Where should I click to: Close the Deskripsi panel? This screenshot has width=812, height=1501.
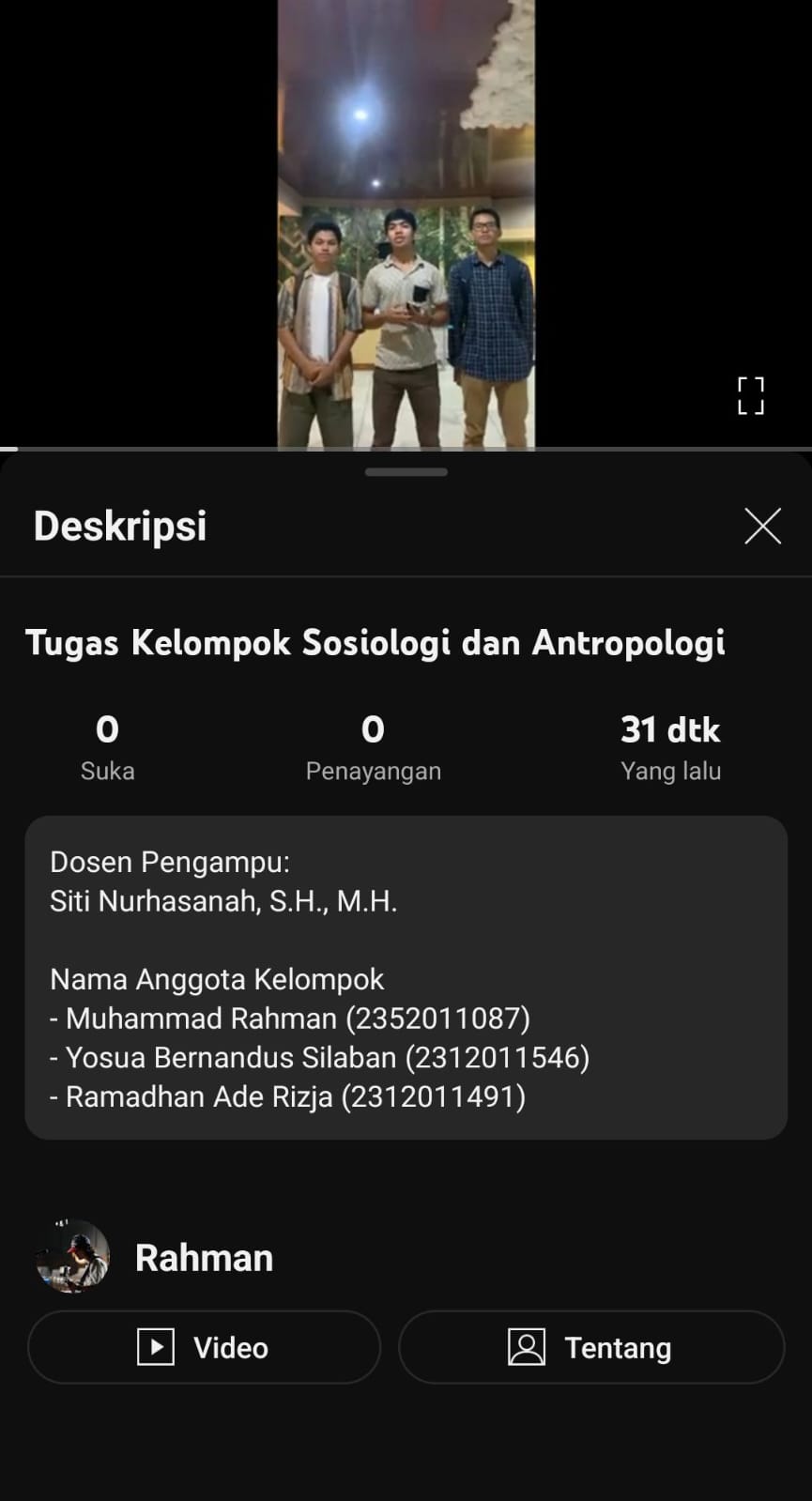(762, 527)
